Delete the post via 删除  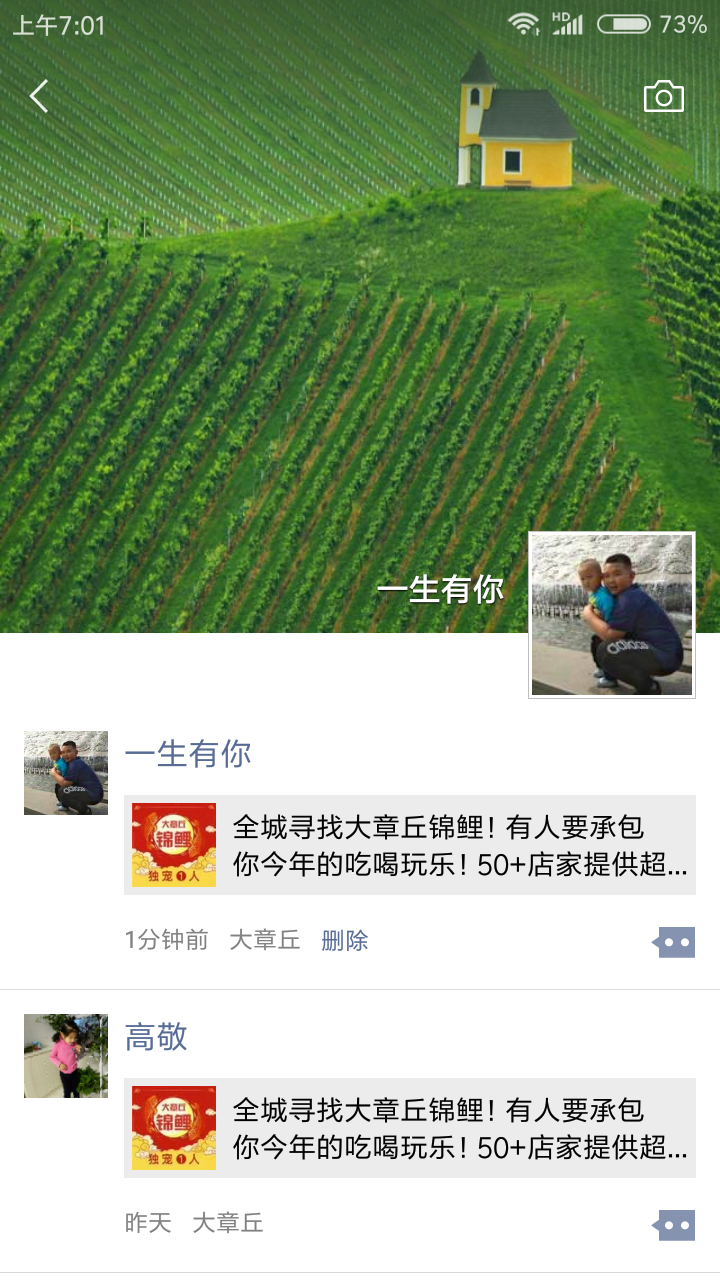point(345,940)
